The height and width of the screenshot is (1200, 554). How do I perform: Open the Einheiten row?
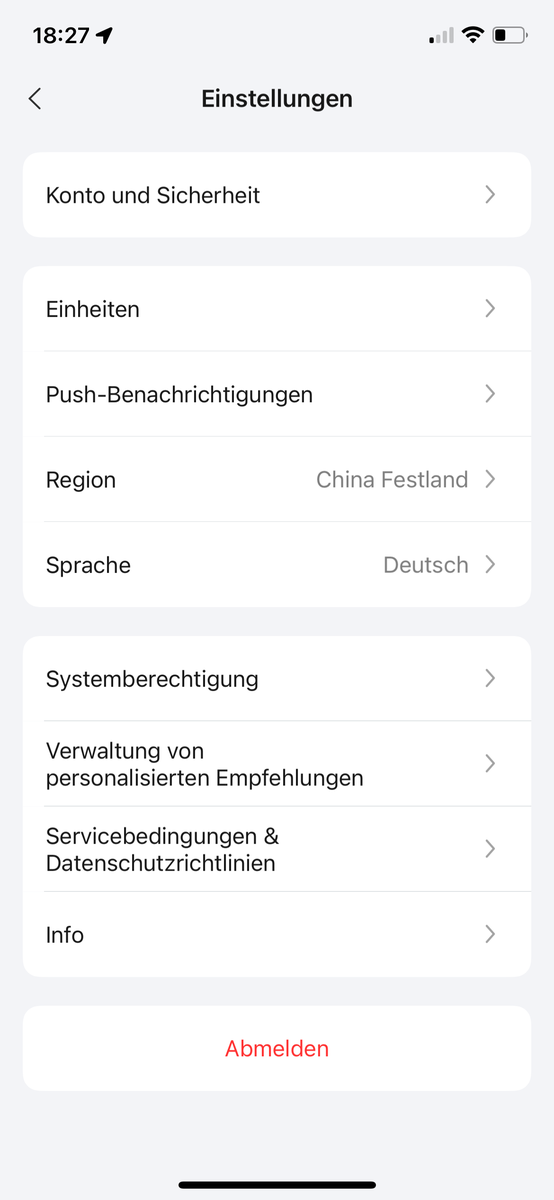(277, 309)
